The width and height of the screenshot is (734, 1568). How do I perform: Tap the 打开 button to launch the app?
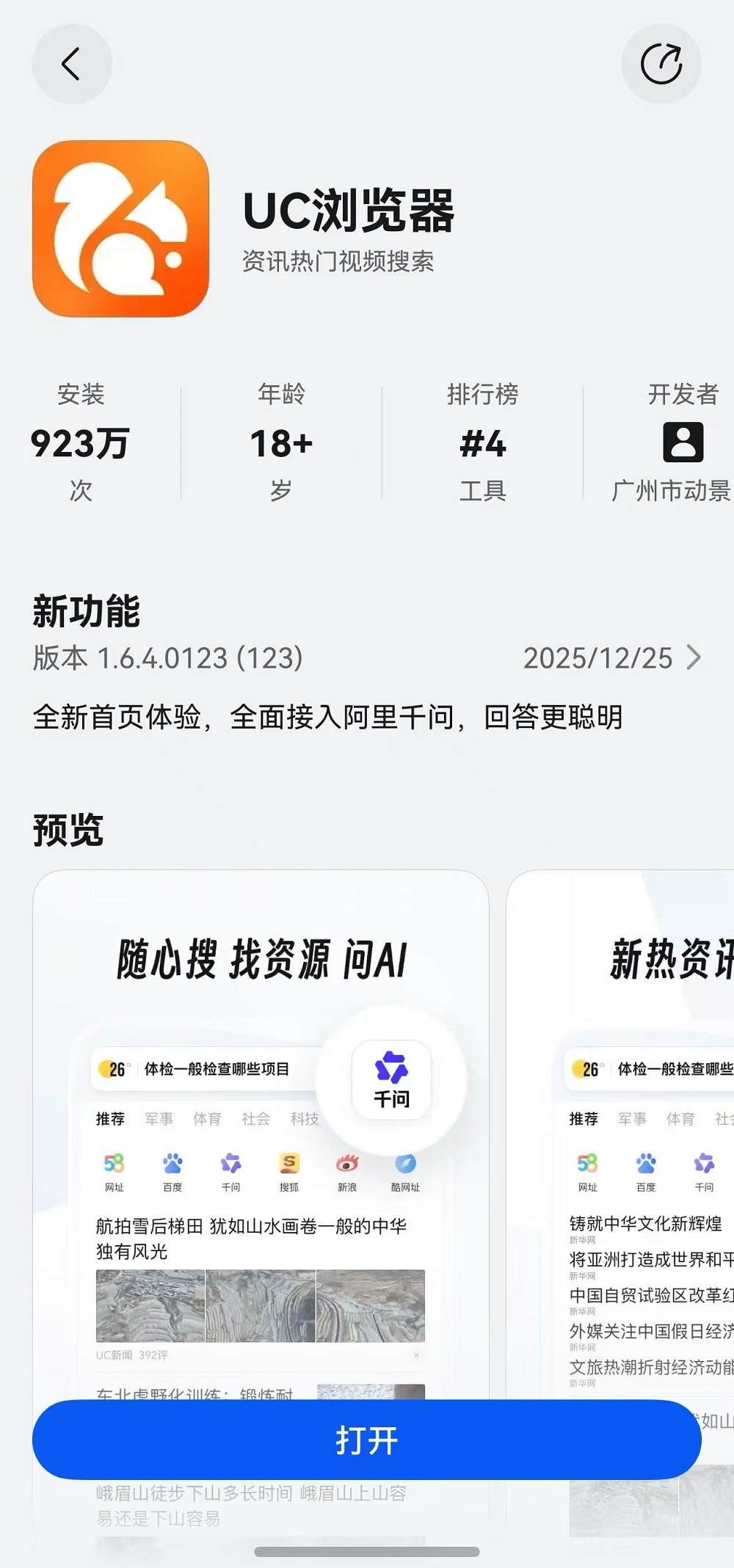366,1439
